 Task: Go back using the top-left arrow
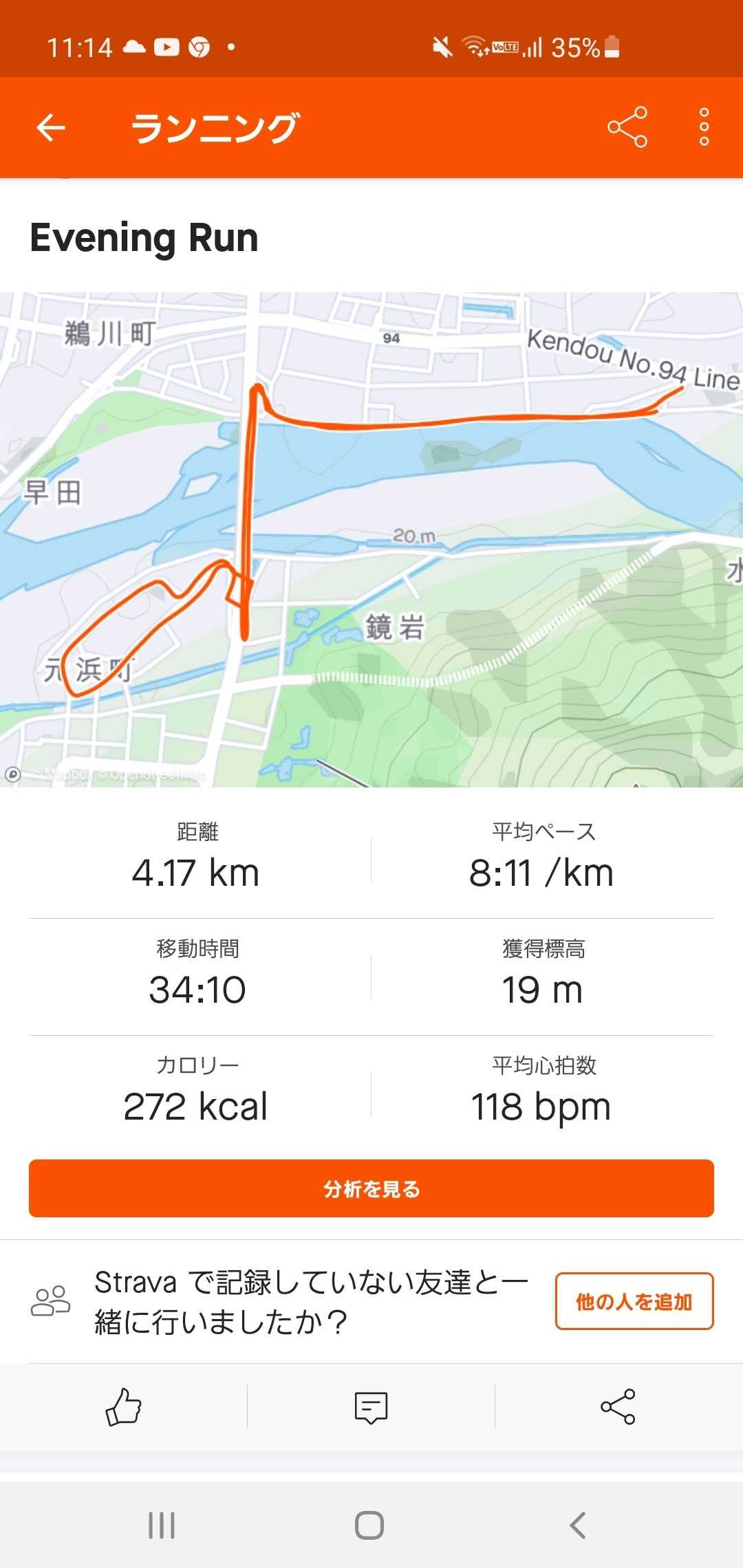pos(51,127)
